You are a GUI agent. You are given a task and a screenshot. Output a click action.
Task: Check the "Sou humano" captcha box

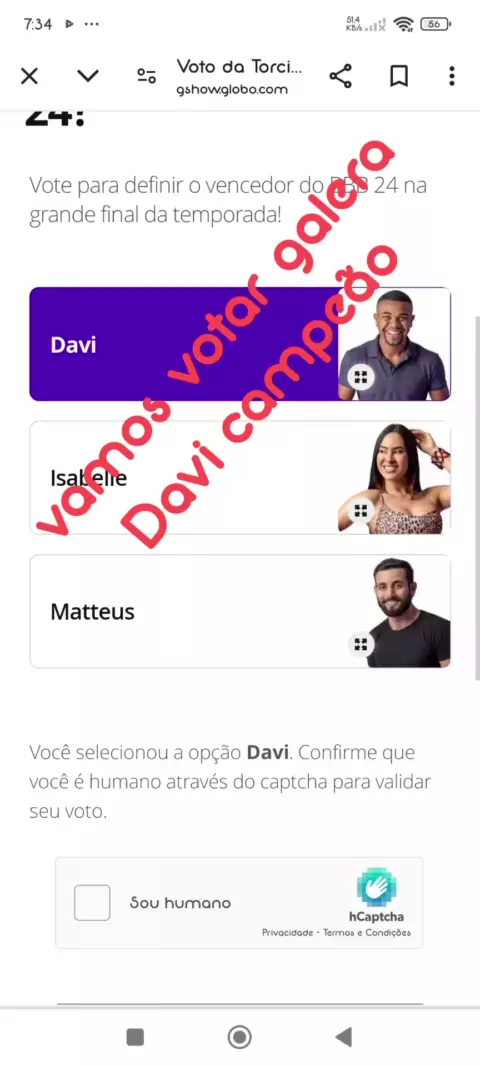[x=92, y=903]
